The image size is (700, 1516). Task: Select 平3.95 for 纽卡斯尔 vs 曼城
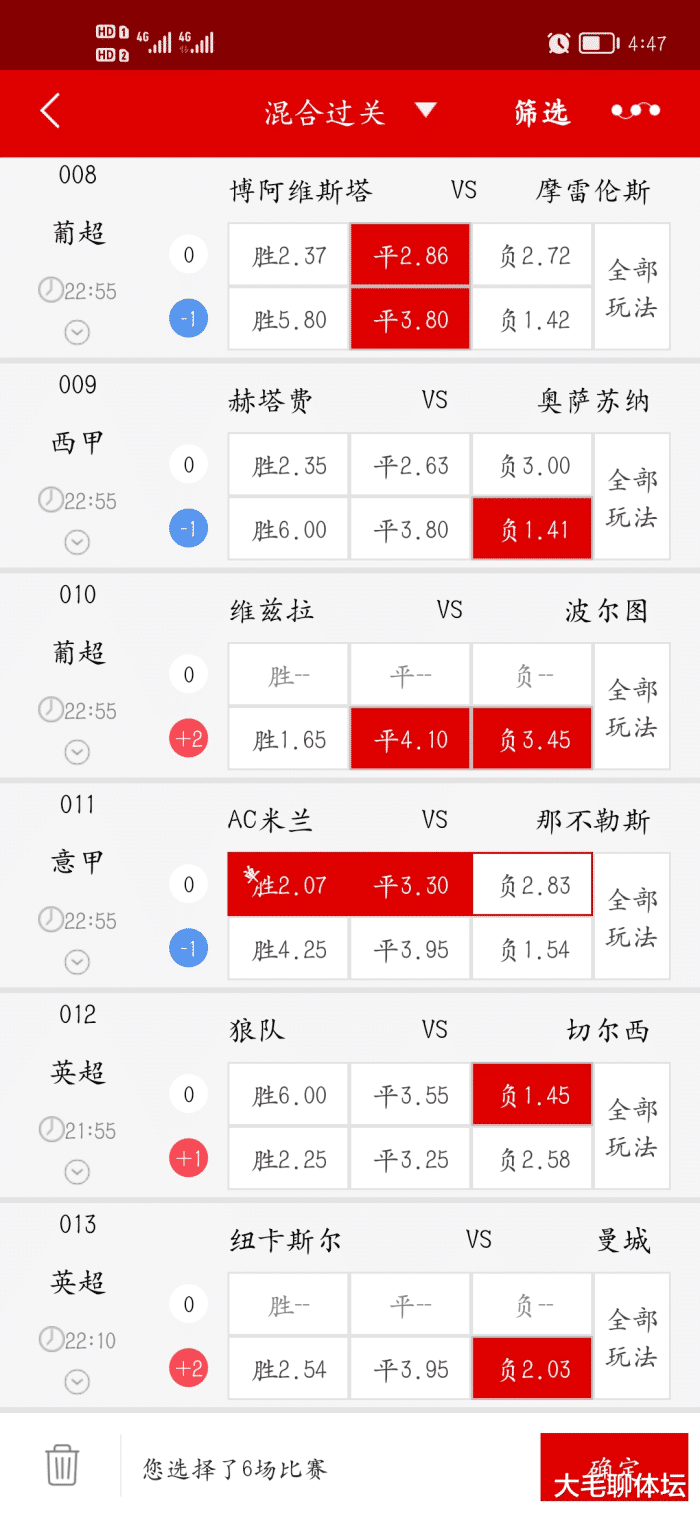(410, 1370)
